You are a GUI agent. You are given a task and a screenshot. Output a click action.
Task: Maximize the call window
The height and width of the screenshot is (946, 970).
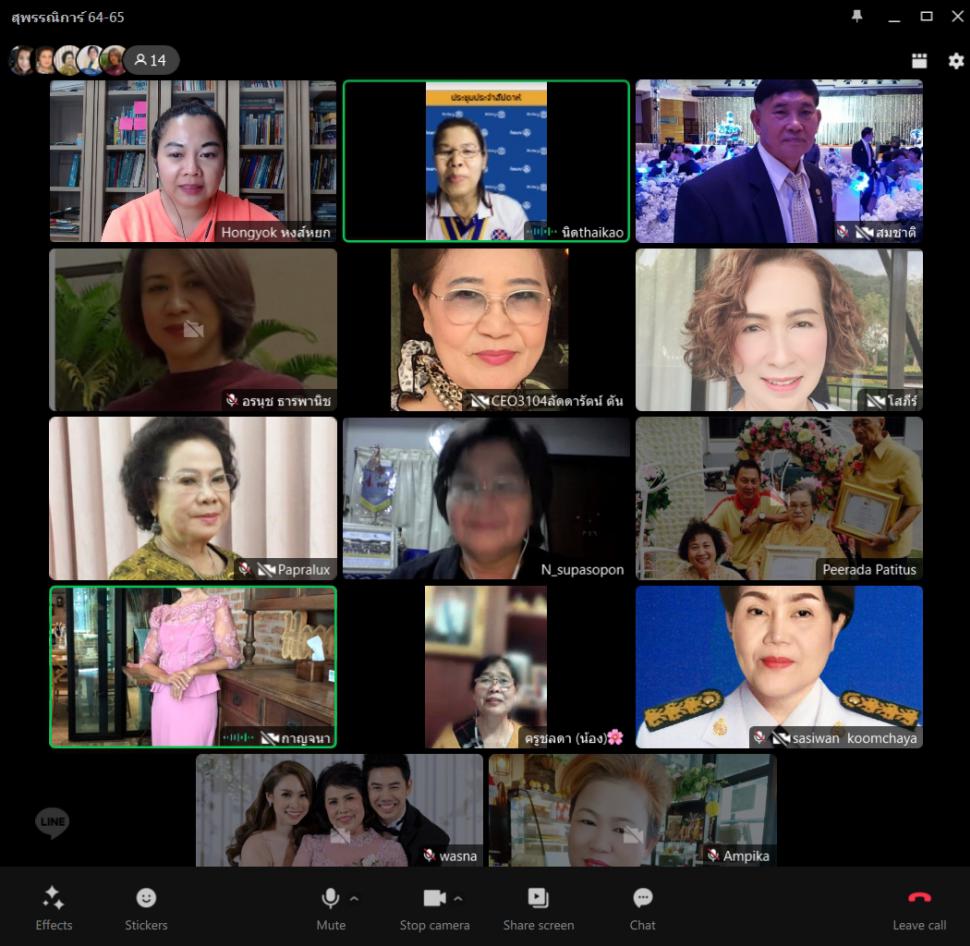coord(926,16)
